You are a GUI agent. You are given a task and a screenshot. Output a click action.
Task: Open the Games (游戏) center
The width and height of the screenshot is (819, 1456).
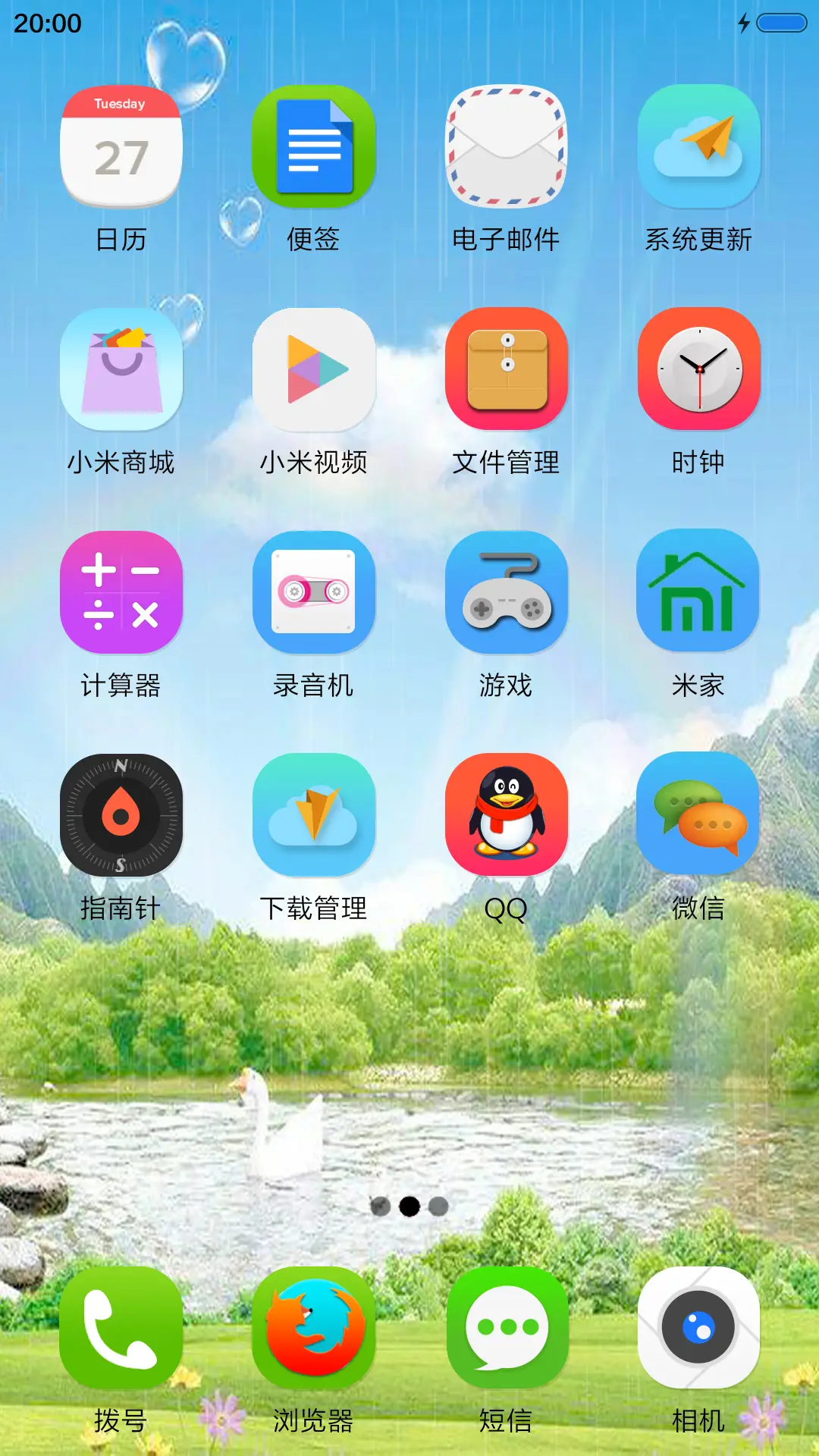click(x=507, y=591)
